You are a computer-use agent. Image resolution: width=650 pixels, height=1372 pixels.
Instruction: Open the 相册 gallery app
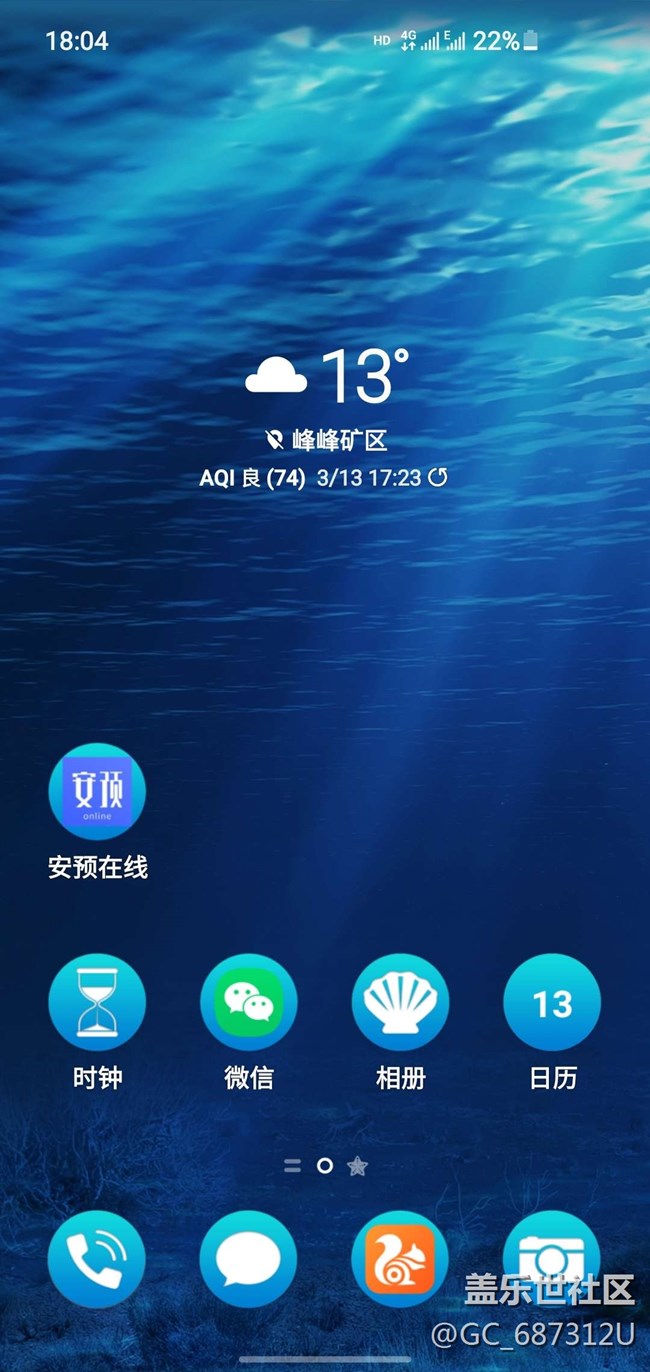(x=400, y=1002)
